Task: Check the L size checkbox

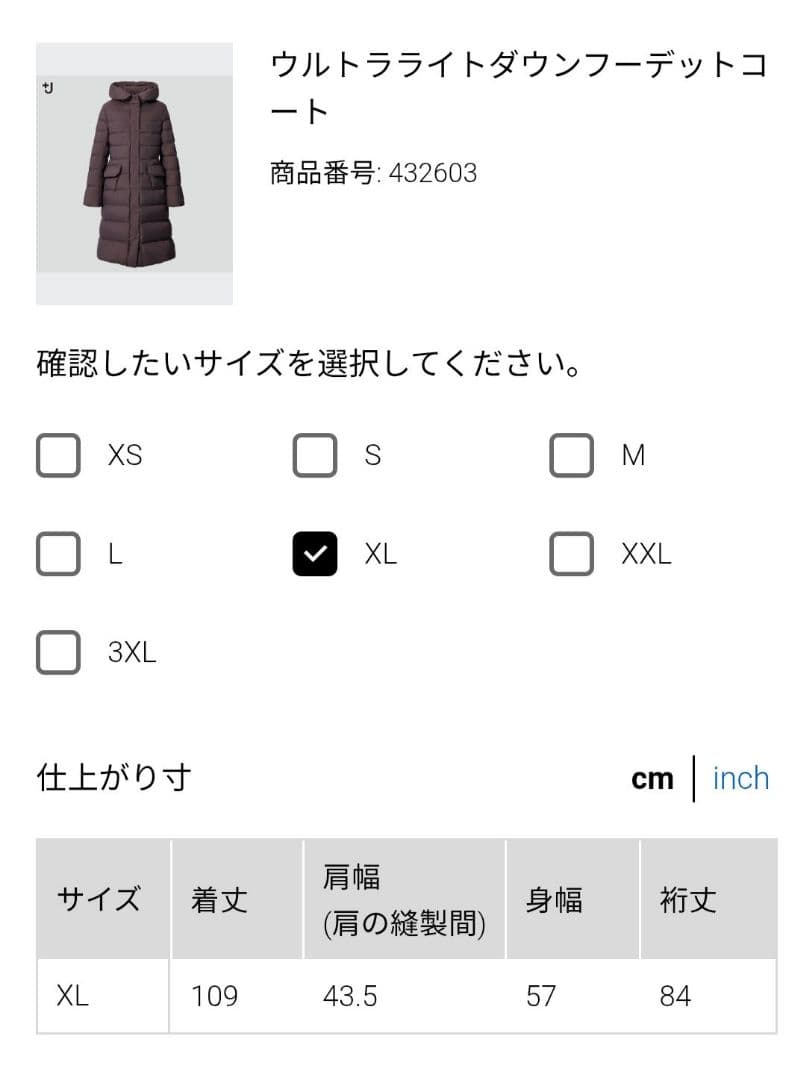Action: (57, 553)
